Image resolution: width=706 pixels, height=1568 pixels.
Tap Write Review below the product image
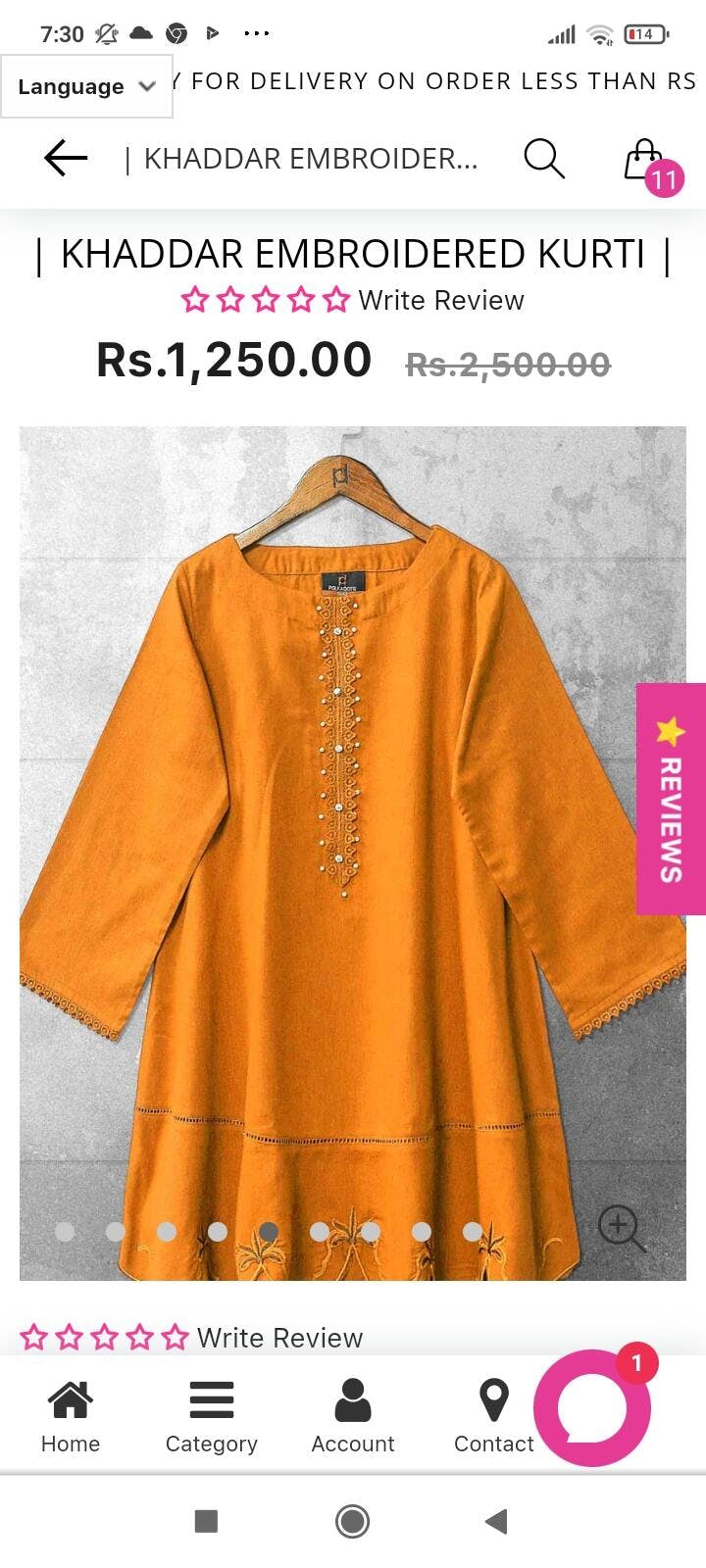[x=279, y=1338]
